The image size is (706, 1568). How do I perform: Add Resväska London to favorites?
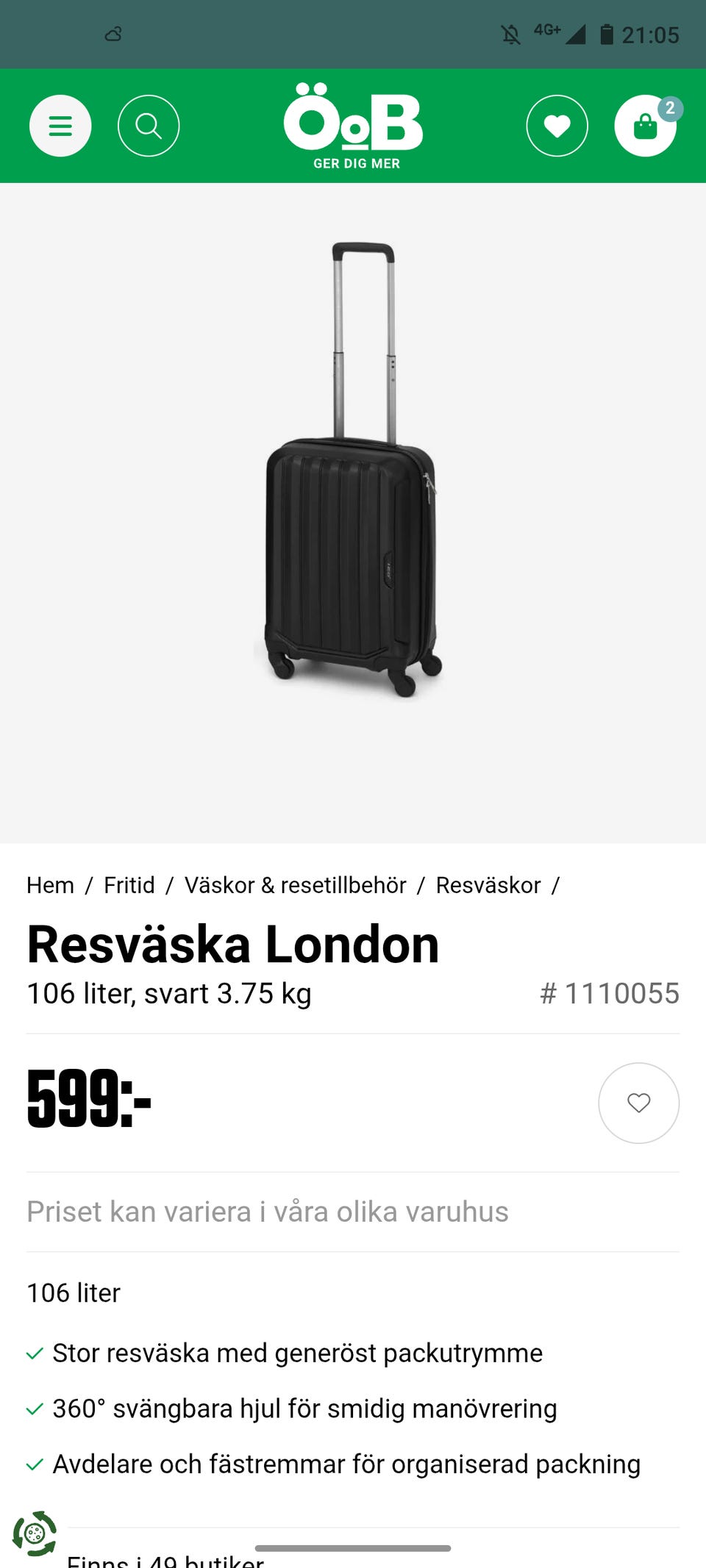638,1103
